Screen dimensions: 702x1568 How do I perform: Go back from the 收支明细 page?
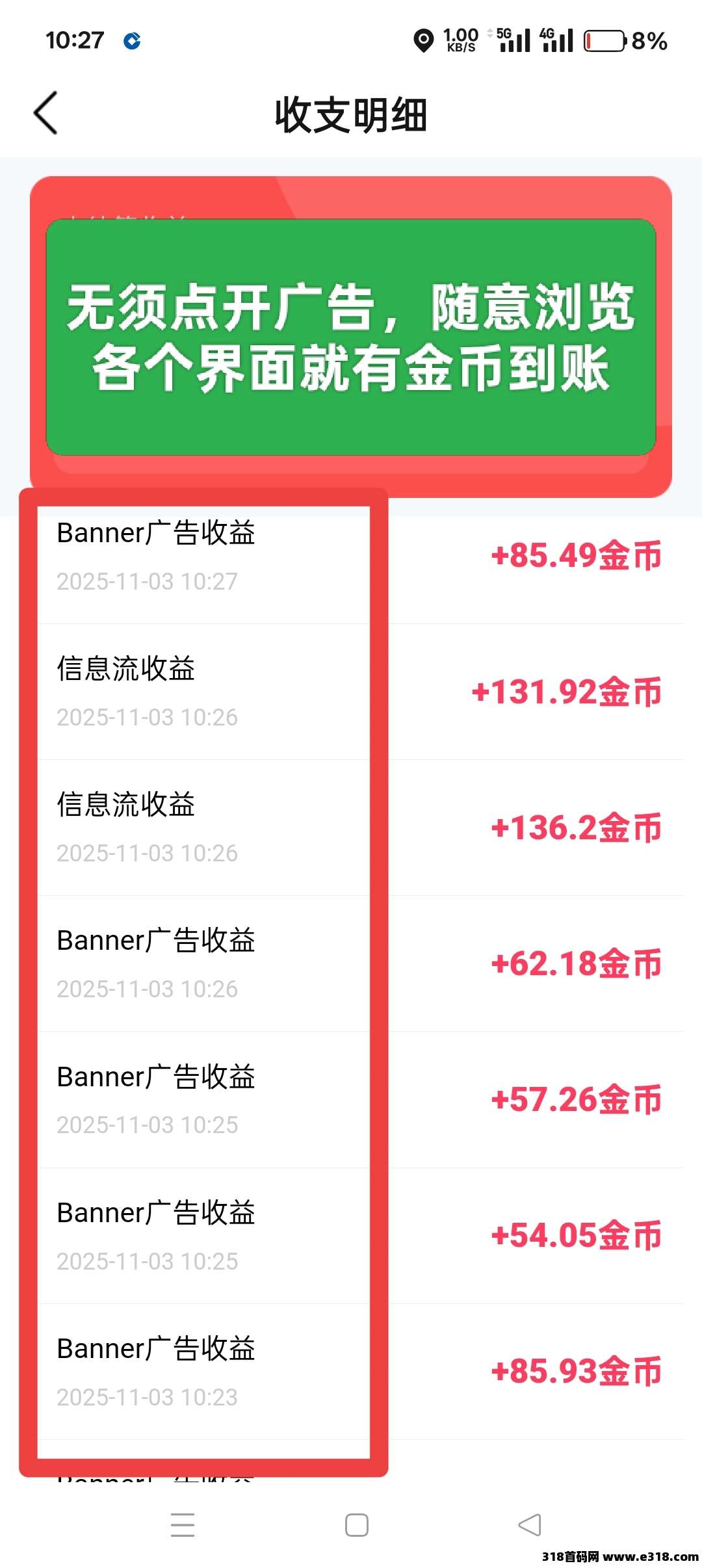(45, 113)
